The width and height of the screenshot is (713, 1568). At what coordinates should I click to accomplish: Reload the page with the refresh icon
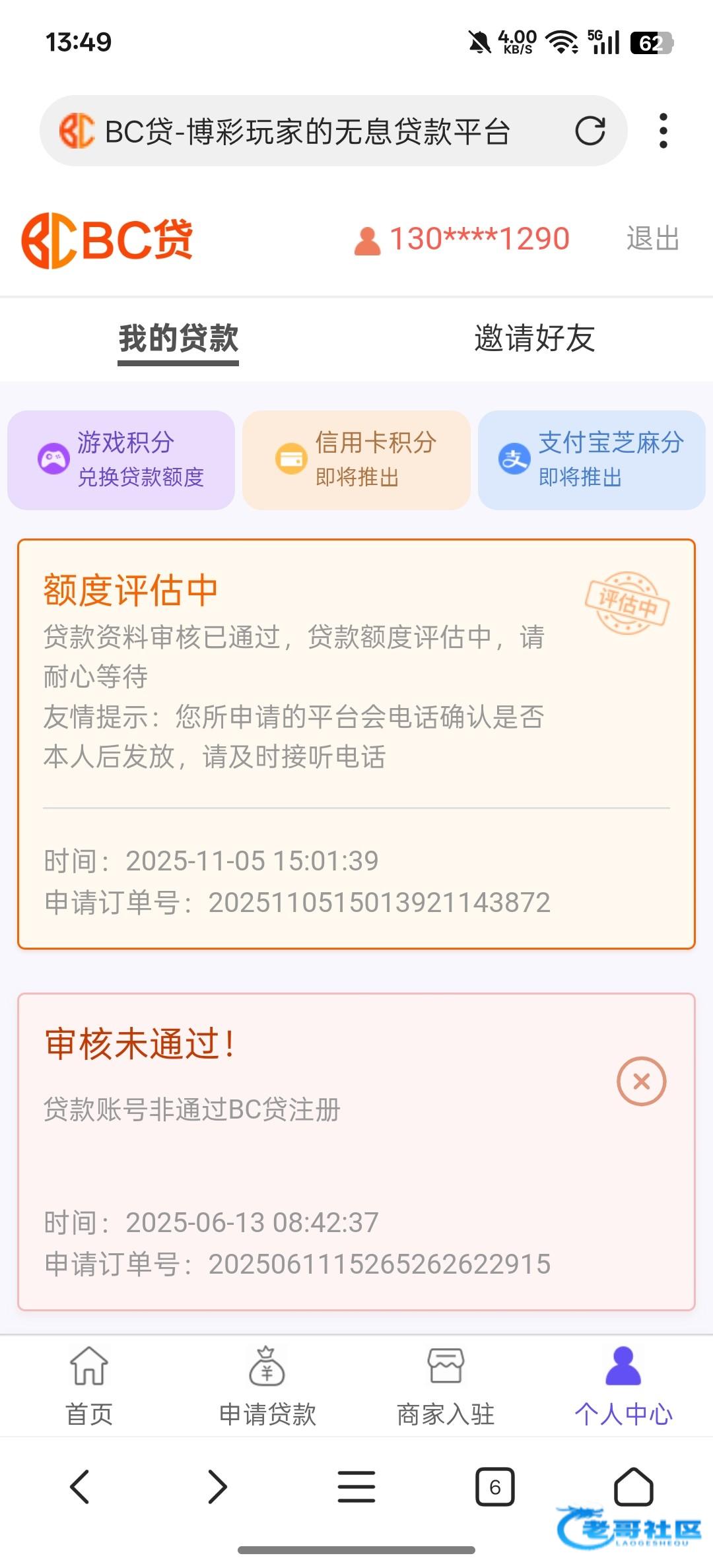[x=590, y=131]
